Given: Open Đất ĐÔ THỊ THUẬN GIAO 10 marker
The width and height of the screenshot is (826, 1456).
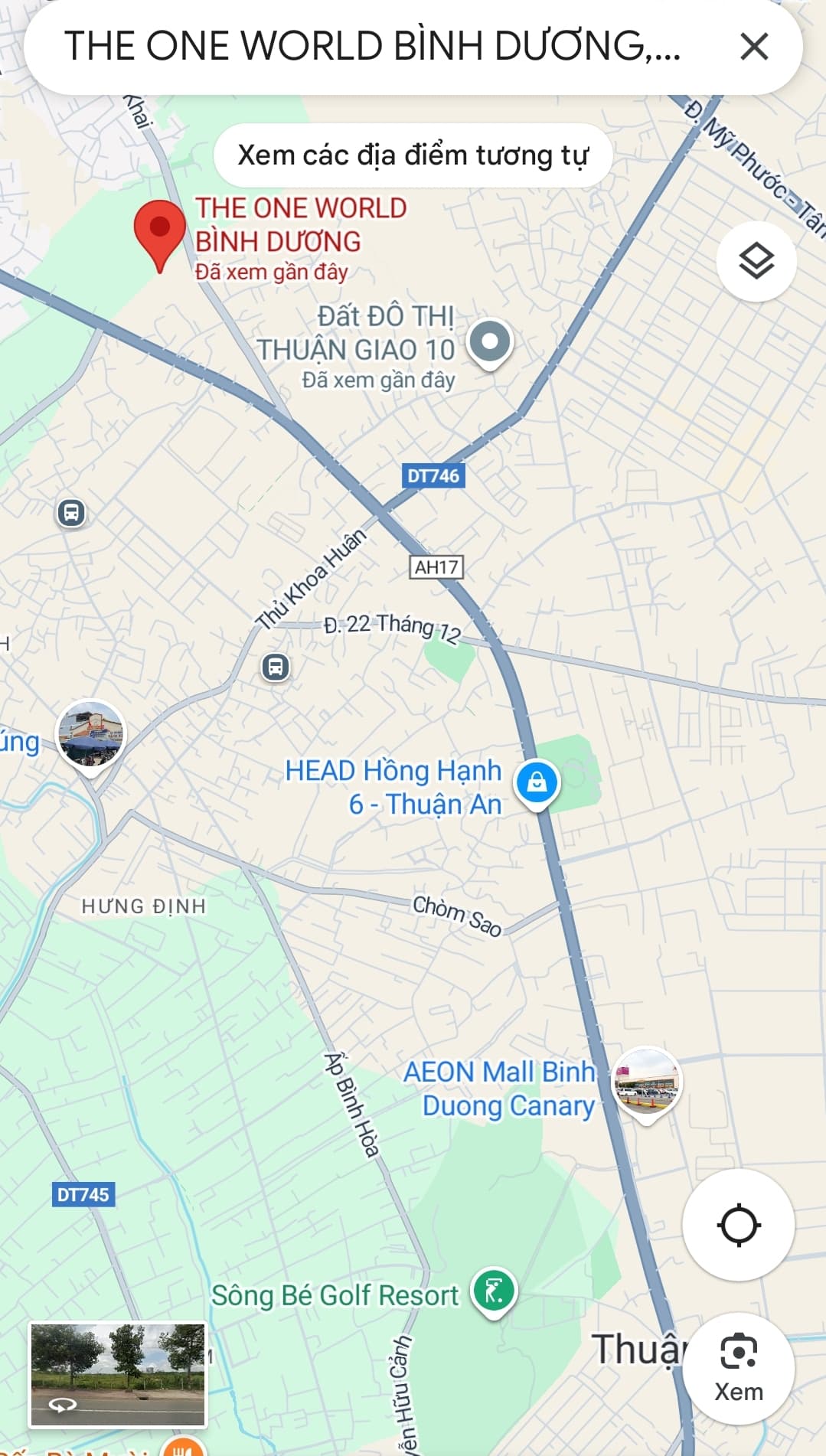Looking at the screenshot, I should pos(490,342).
